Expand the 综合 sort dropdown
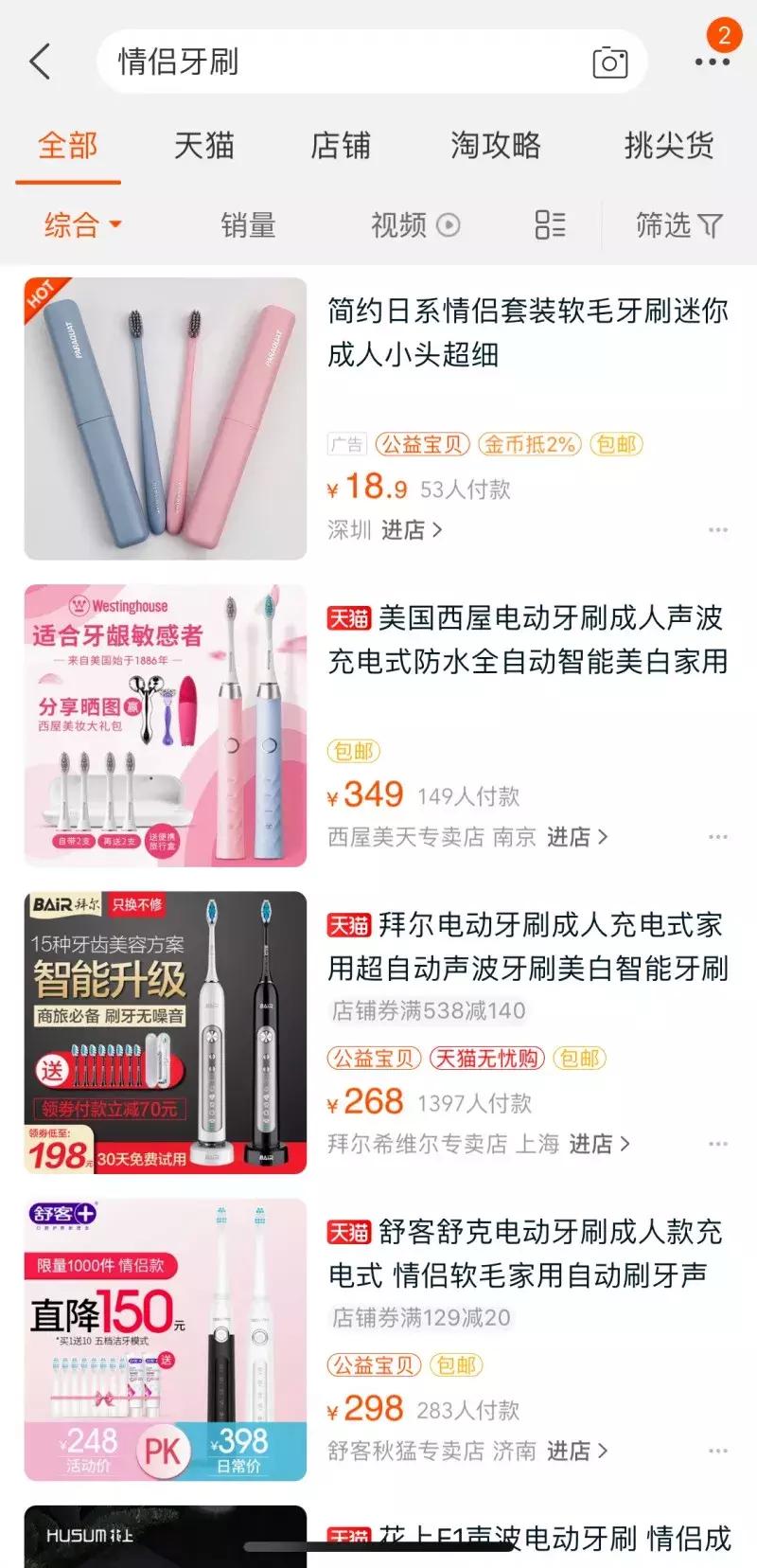 coord(82,225)
